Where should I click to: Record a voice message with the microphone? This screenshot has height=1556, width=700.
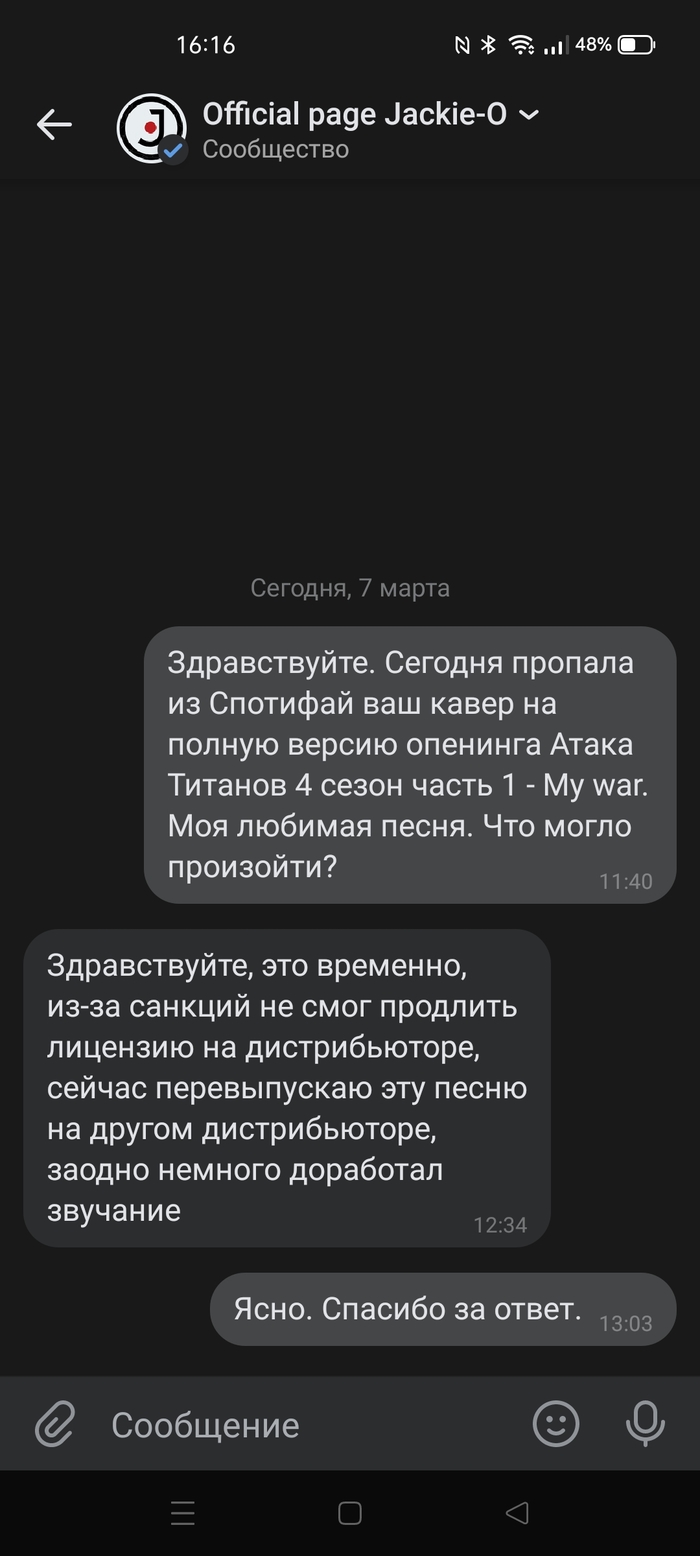(645, 1423)
